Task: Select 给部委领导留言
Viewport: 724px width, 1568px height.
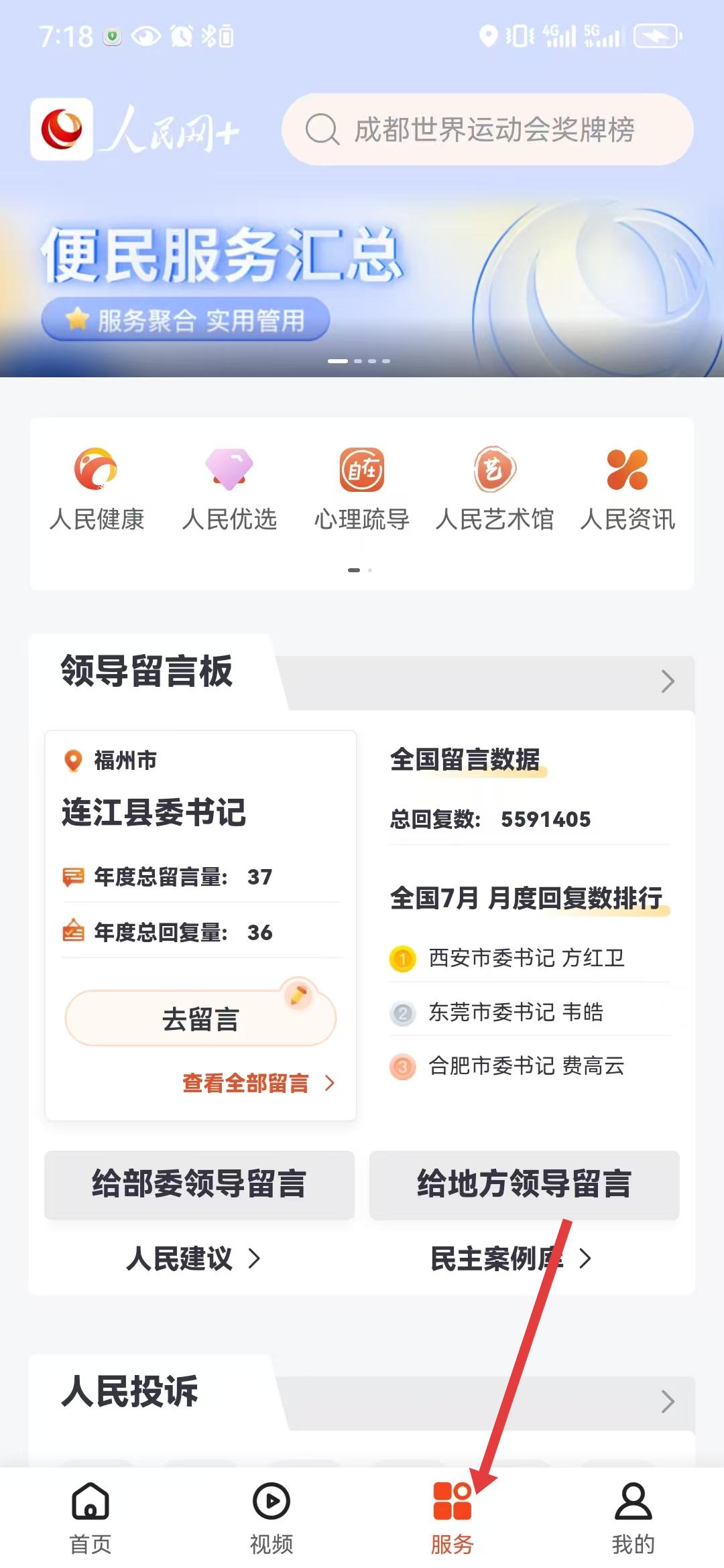Action: [x=199, y=1184]
